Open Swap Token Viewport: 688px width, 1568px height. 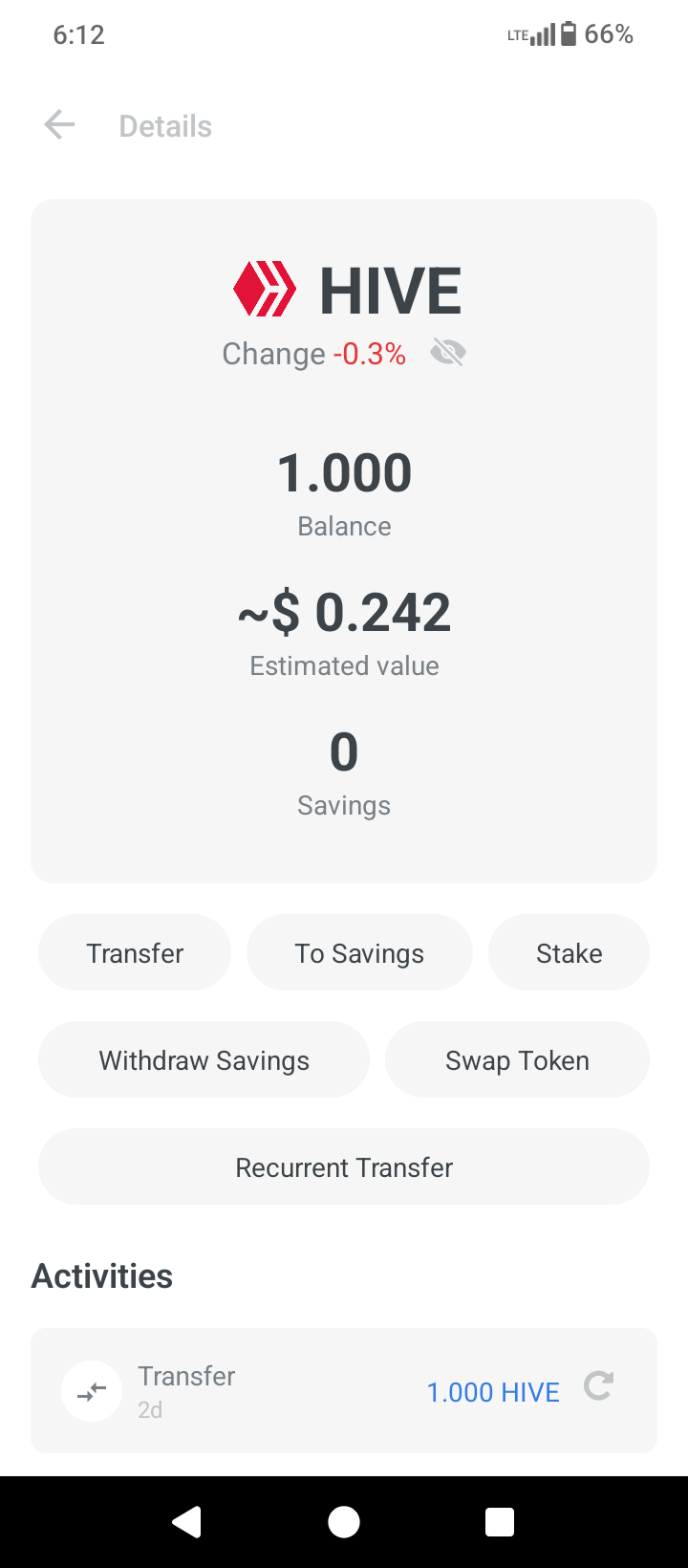coord(517,1060)
